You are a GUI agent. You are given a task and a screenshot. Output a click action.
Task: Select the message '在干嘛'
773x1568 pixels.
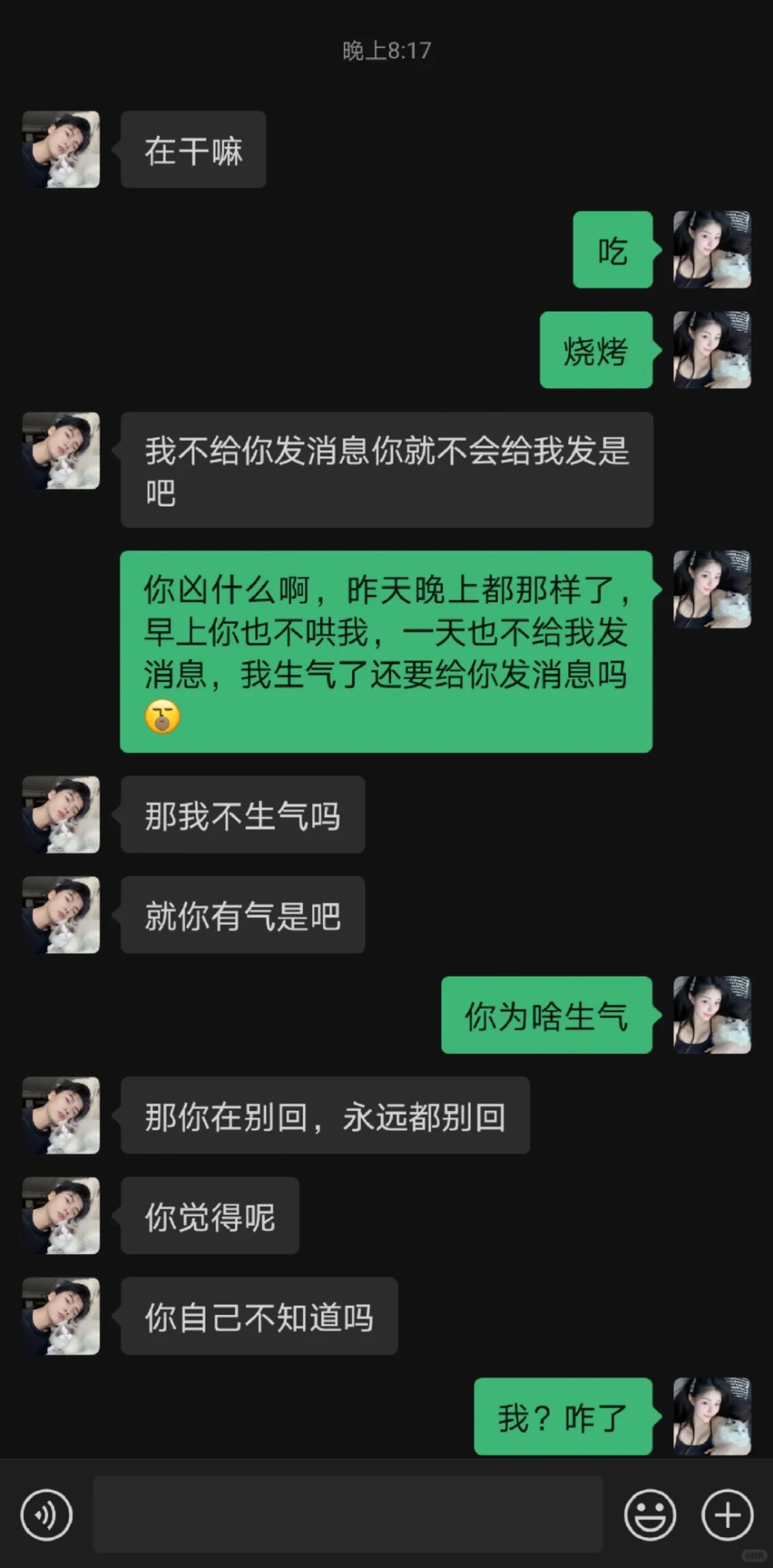pos(192,149)
